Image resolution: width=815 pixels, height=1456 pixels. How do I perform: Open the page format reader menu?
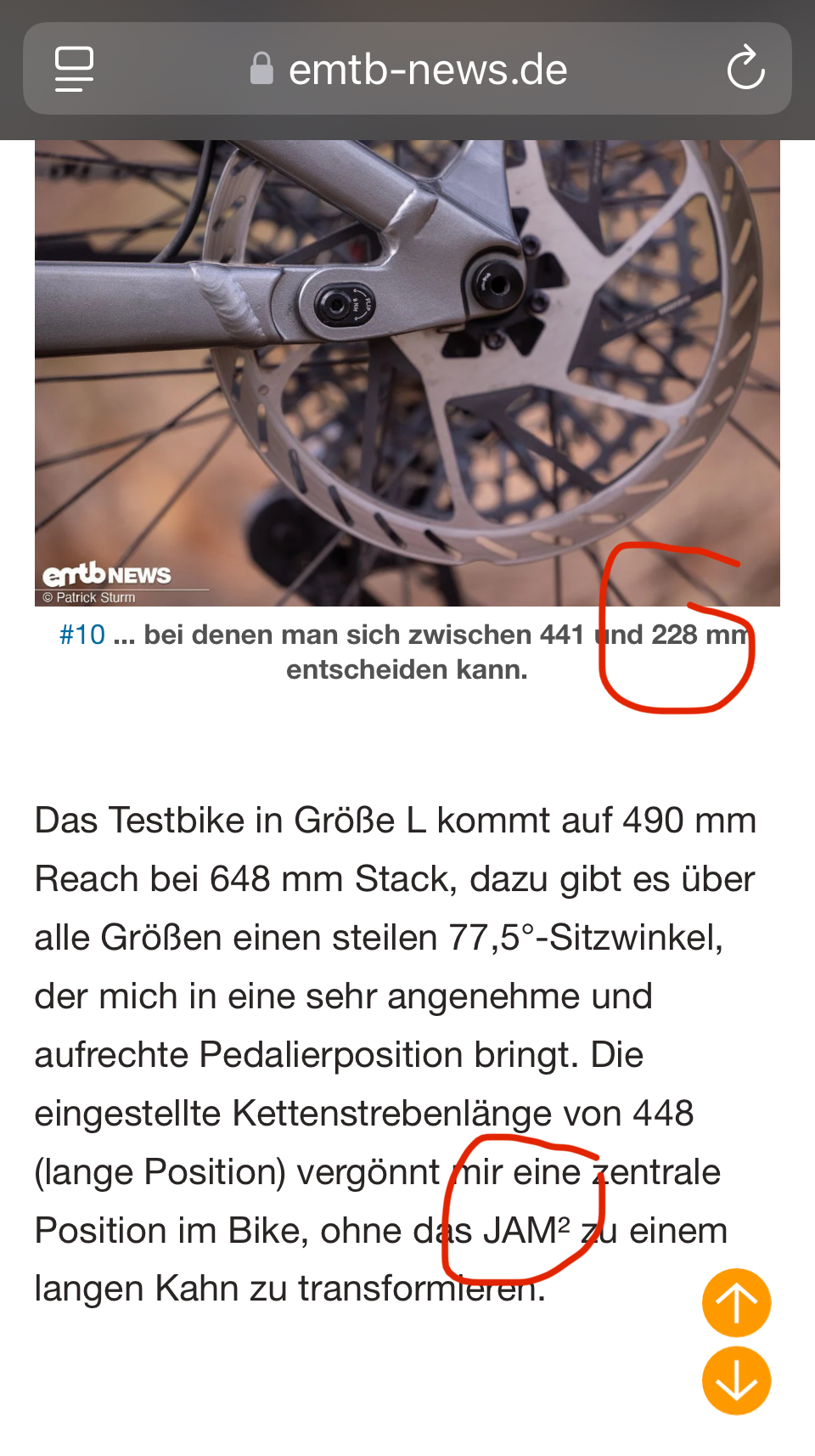coord(75,69)
